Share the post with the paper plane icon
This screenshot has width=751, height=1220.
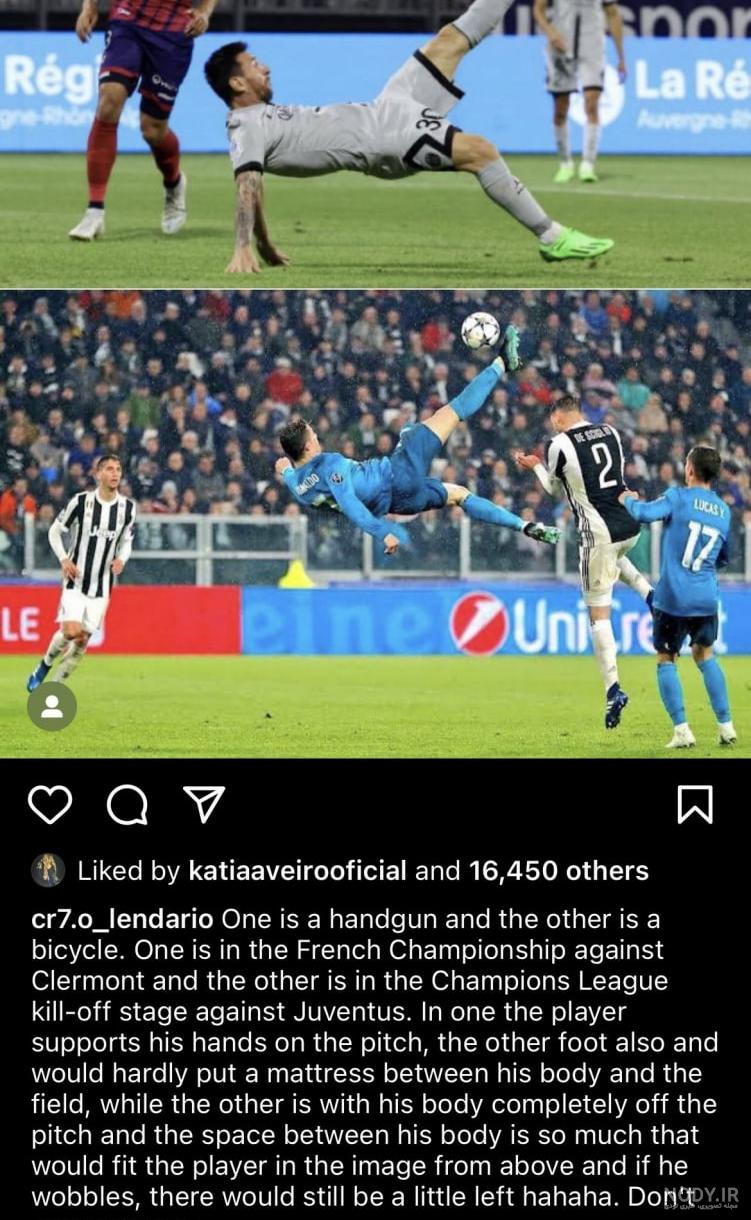tap(204, 804)
